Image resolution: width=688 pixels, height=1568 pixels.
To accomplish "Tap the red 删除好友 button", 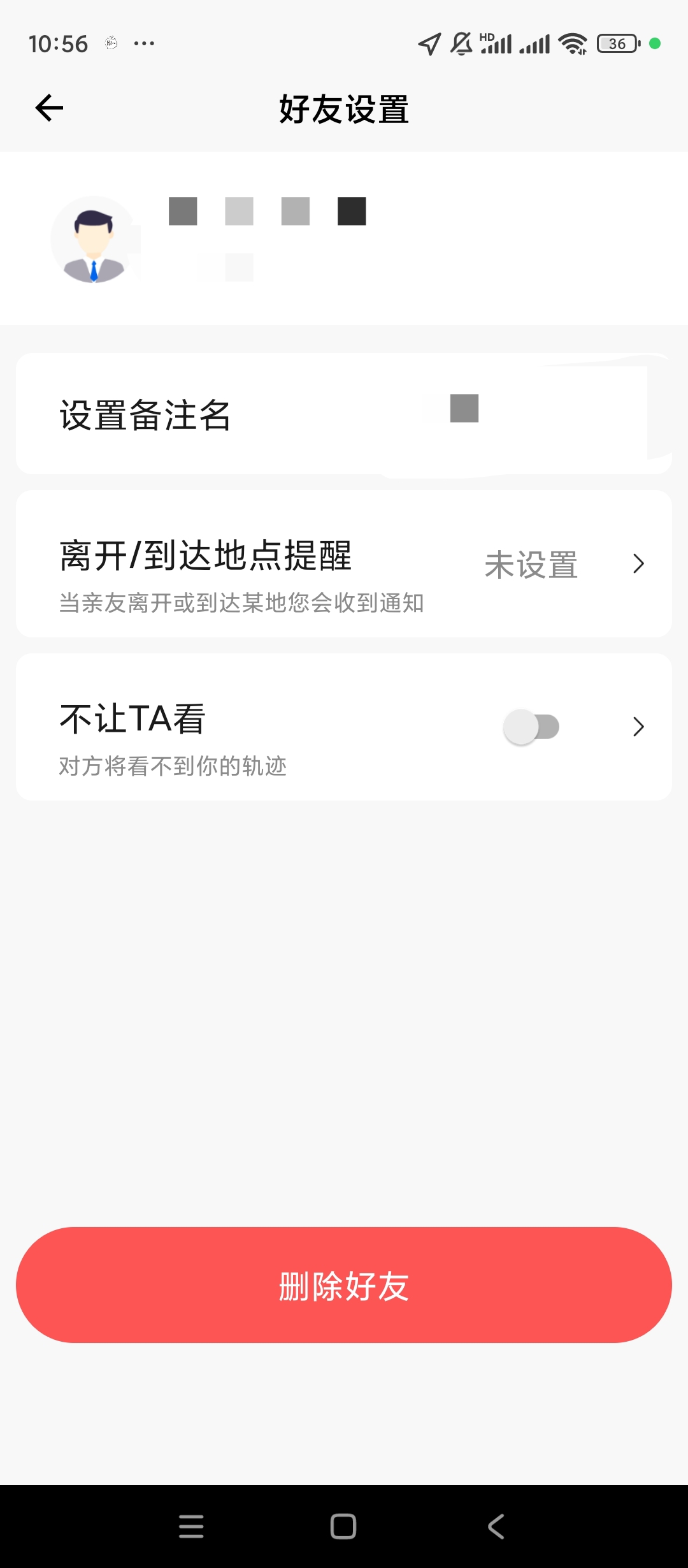I will click(344, 1286).
